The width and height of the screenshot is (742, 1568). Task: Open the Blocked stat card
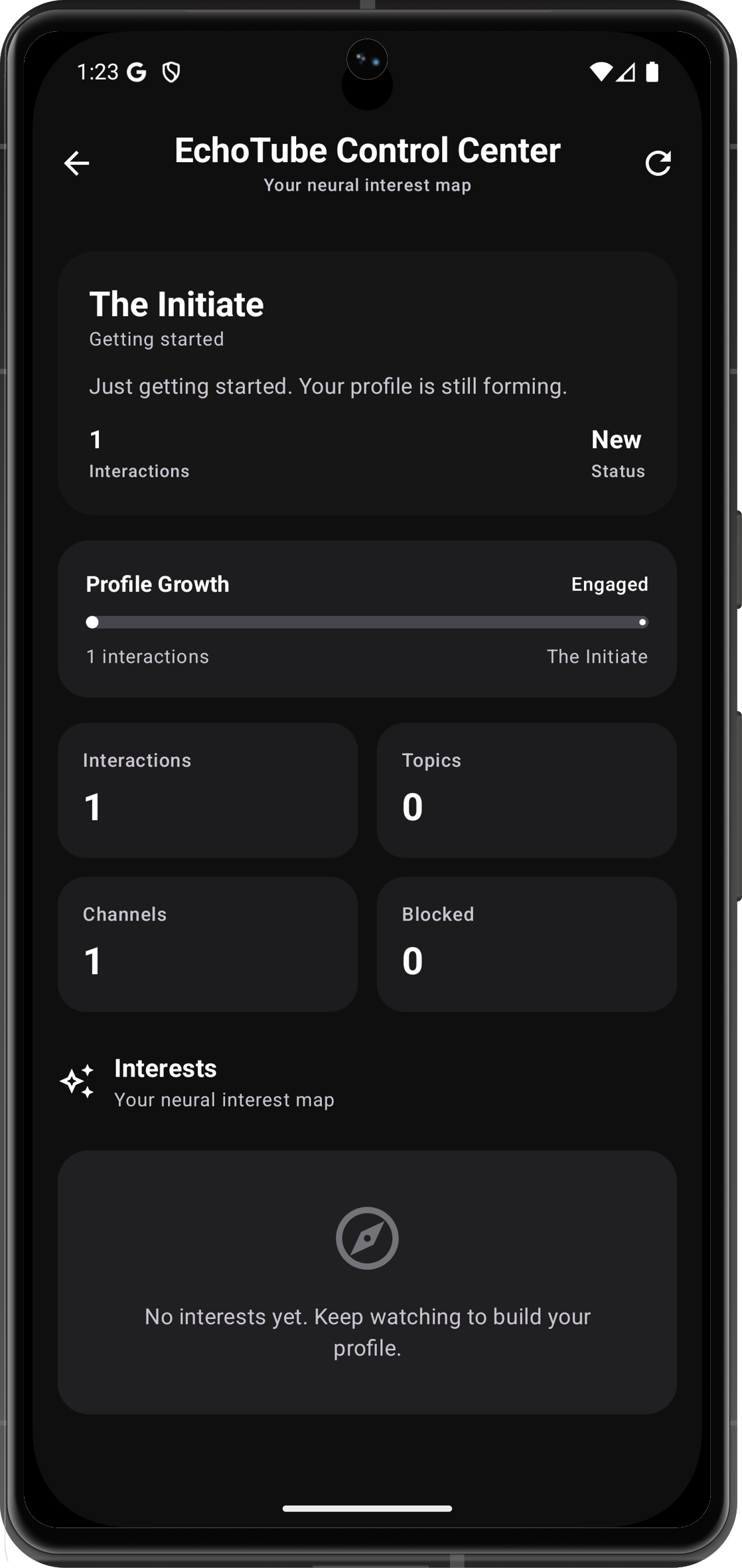[x=526, y=944]
